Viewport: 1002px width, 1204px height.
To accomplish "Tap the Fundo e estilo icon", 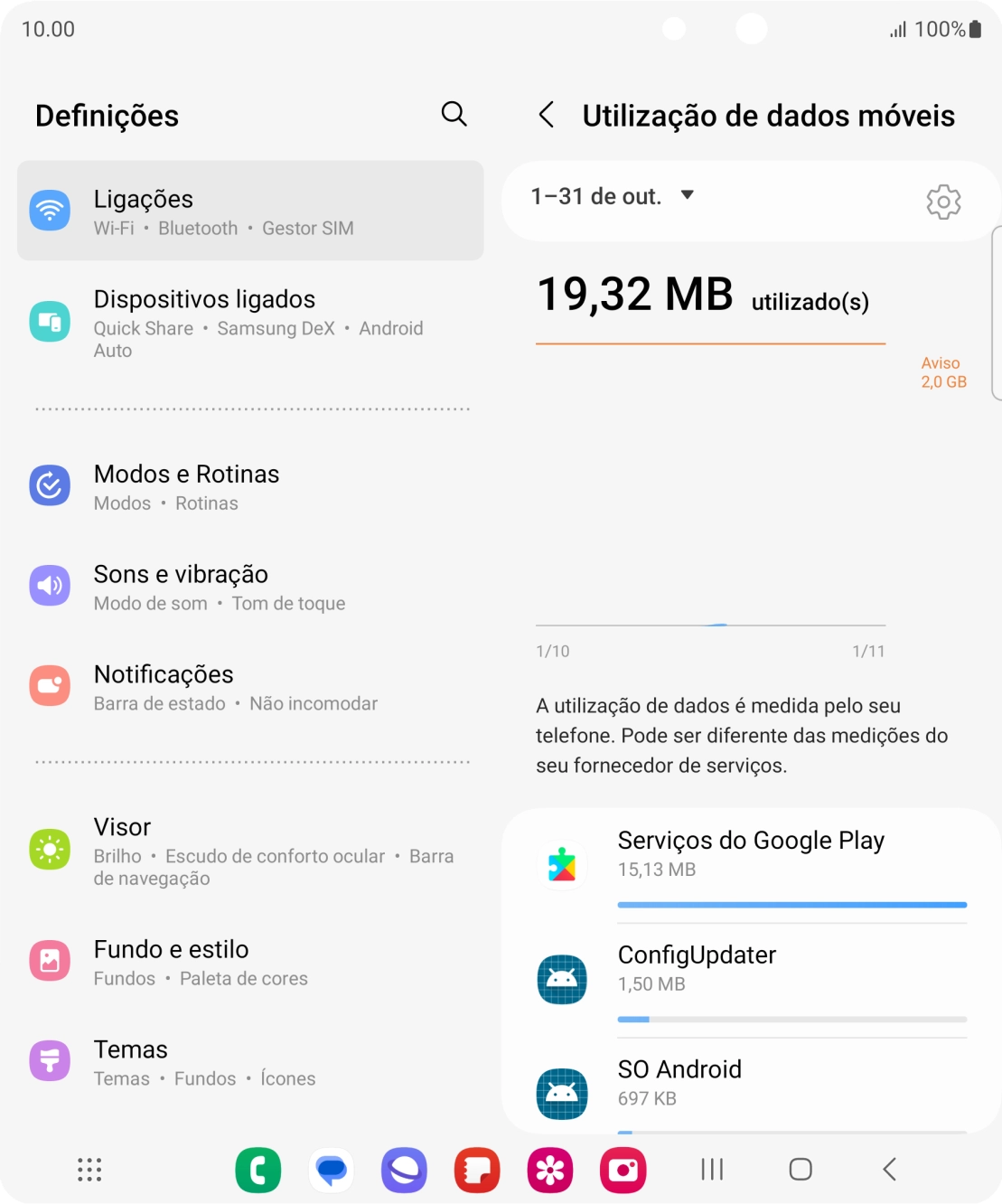I will (x=51, y=961).
